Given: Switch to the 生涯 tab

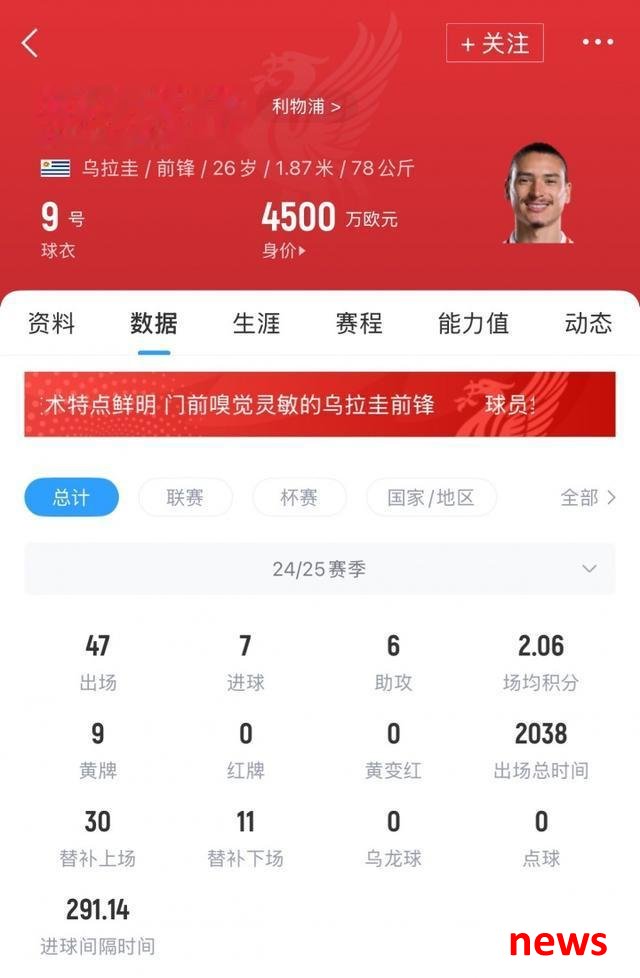Looking at the screenshot, I should 257,323.
